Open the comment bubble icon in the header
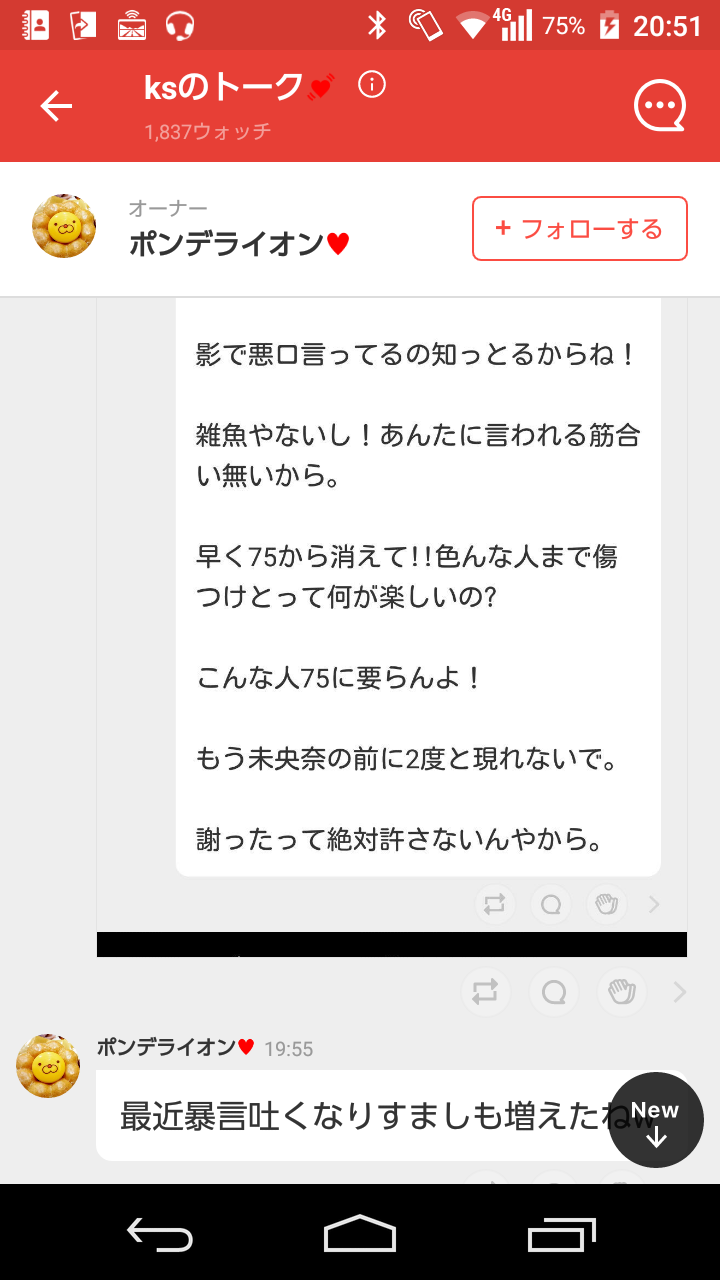This screenshot has width=720, height=1280. pos(657,105)
